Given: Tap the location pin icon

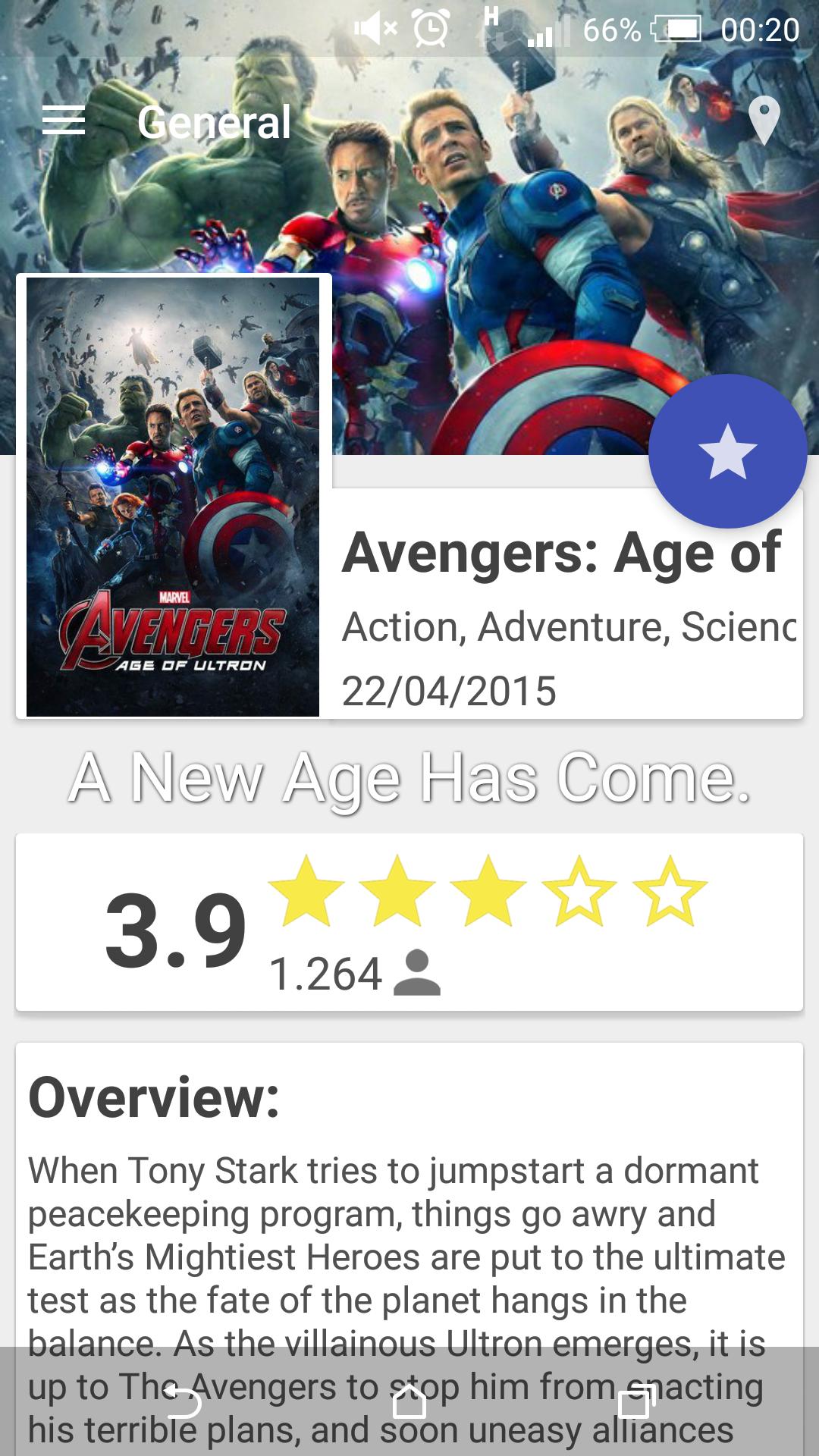Looking at the screenshot, I should point(764,120).
